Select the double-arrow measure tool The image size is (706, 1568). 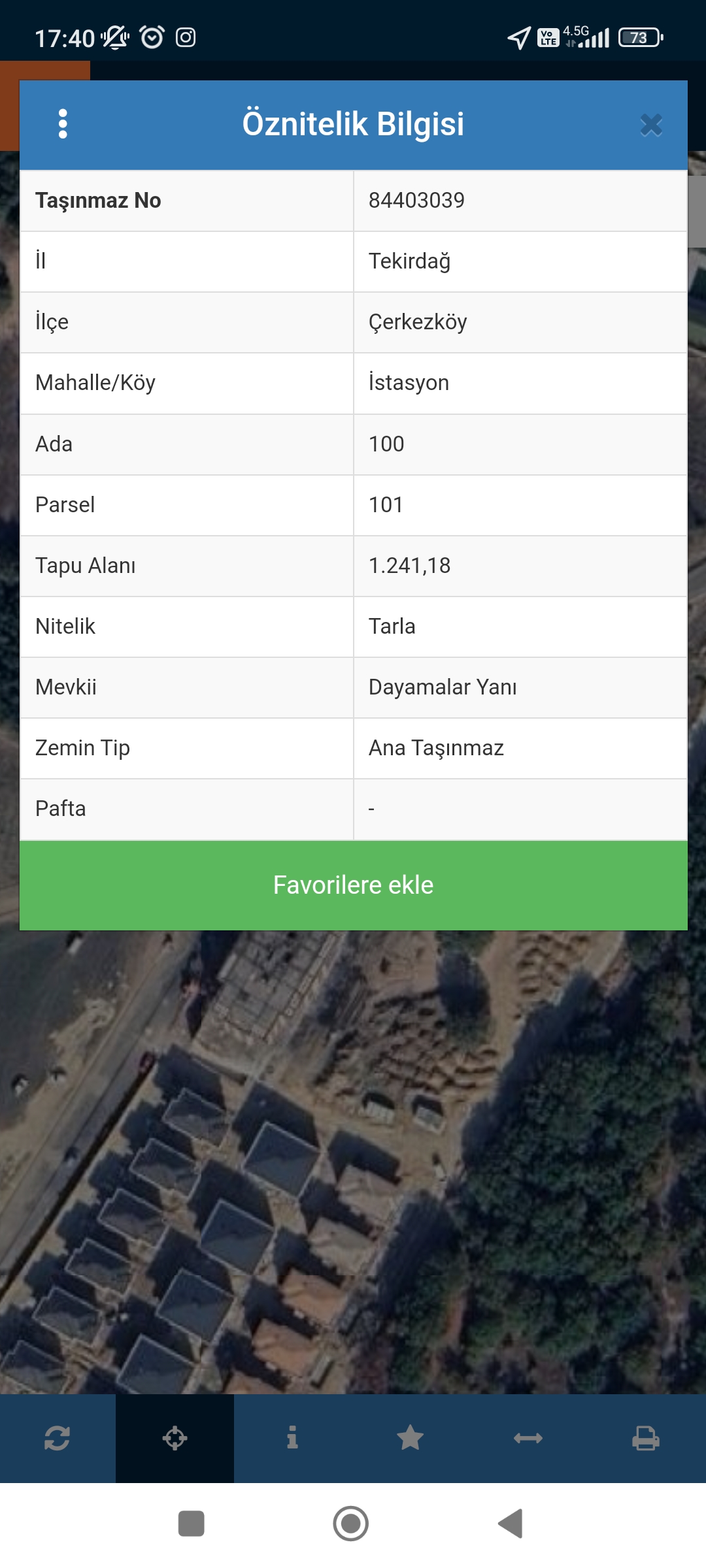(528, 1438)
